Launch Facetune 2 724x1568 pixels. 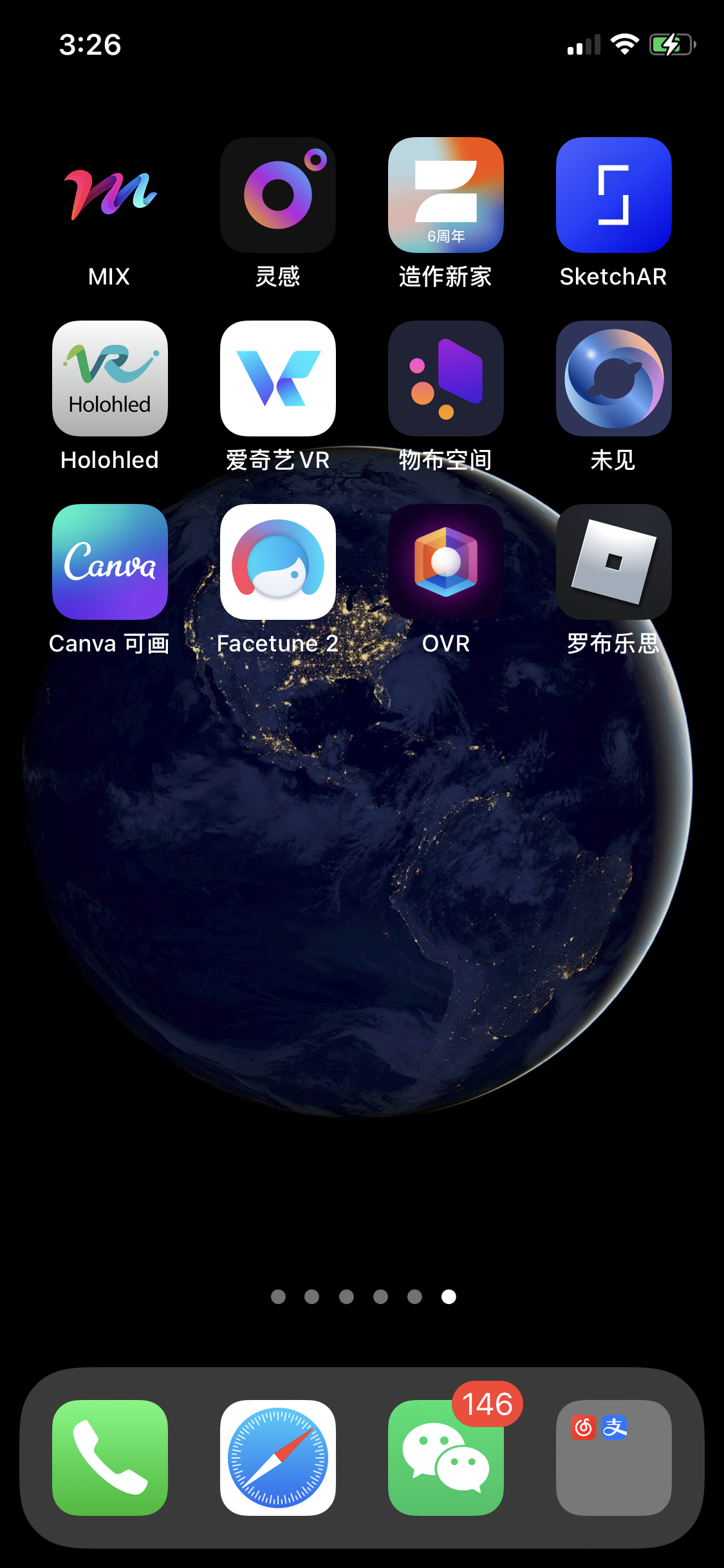[278, 562]
